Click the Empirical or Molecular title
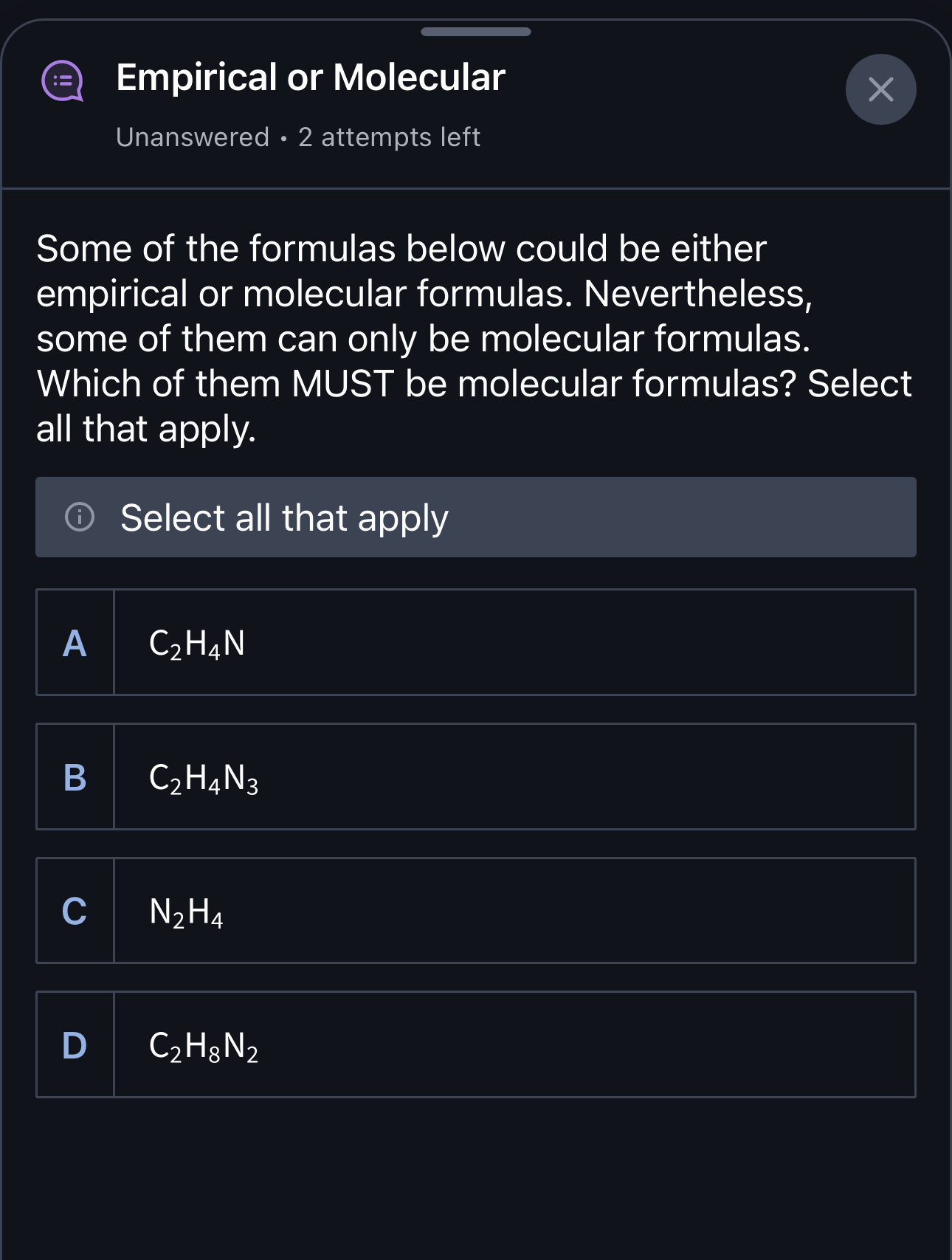Image resolution: width=952 pixels, height=1260 pixels. point(310,78)
